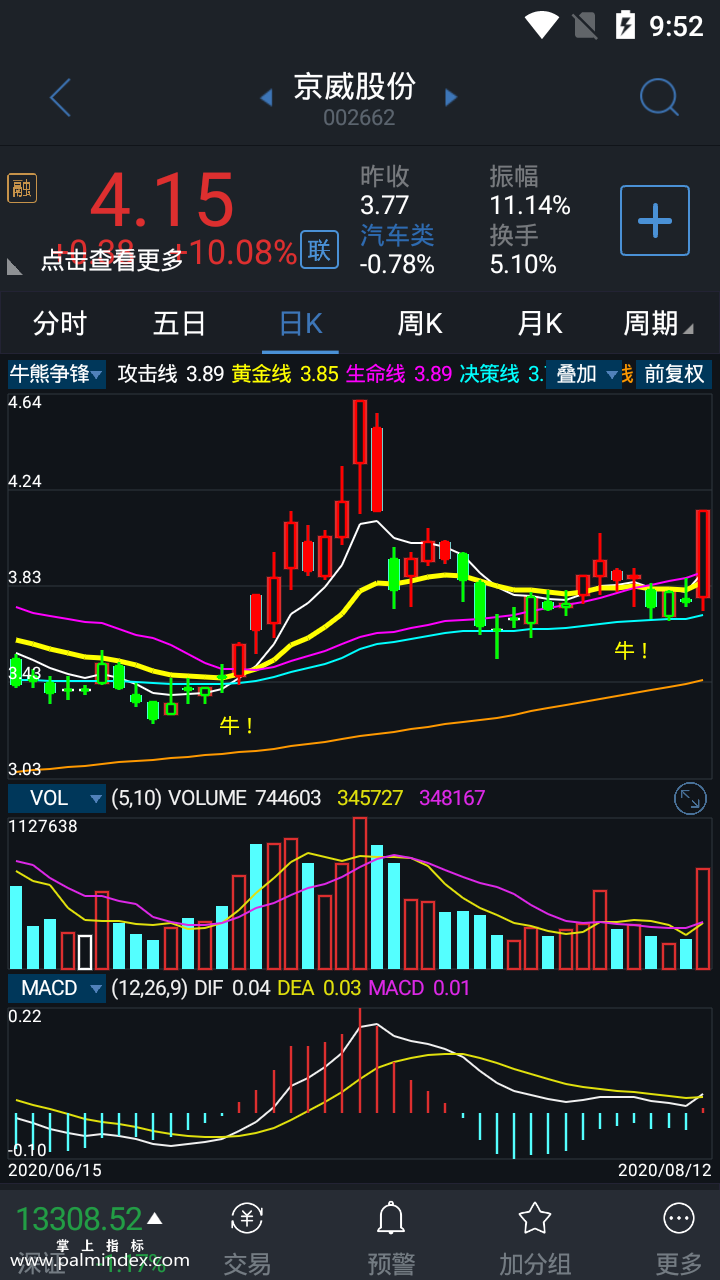The width and height of the screenshot is (720, 1280).
Task: Expand the 周期 period options
Action: click(656, 324)
